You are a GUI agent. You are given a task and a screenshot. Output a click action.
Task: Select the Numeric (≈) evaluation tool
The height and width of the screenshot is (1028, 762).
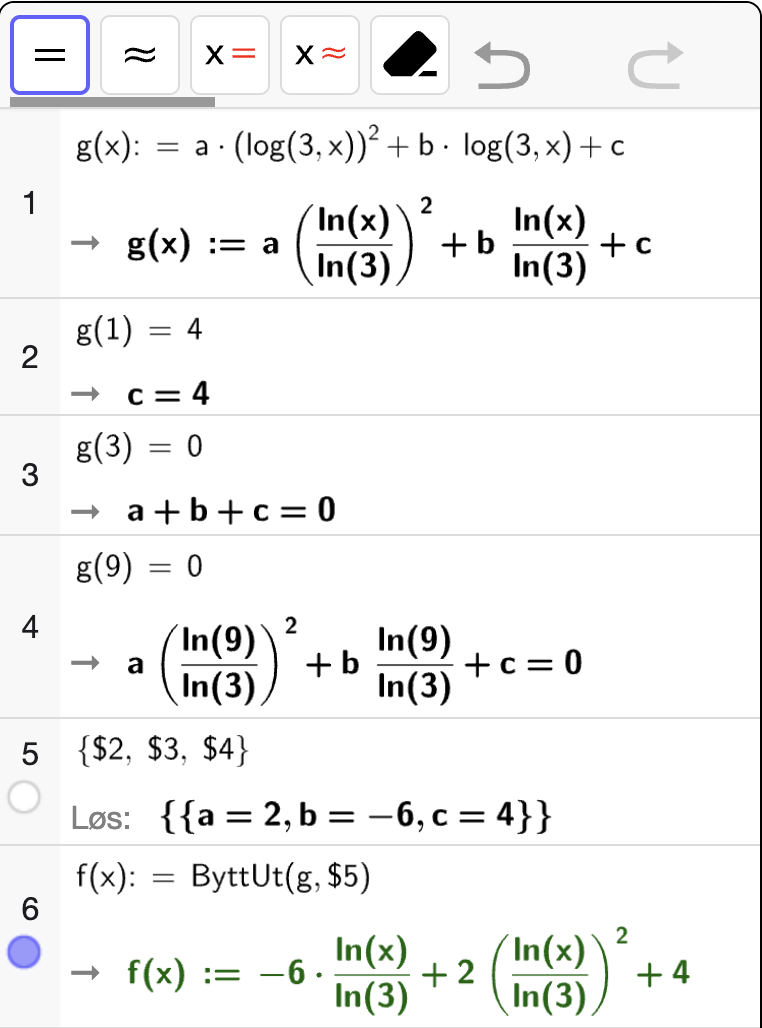[140, 55]
